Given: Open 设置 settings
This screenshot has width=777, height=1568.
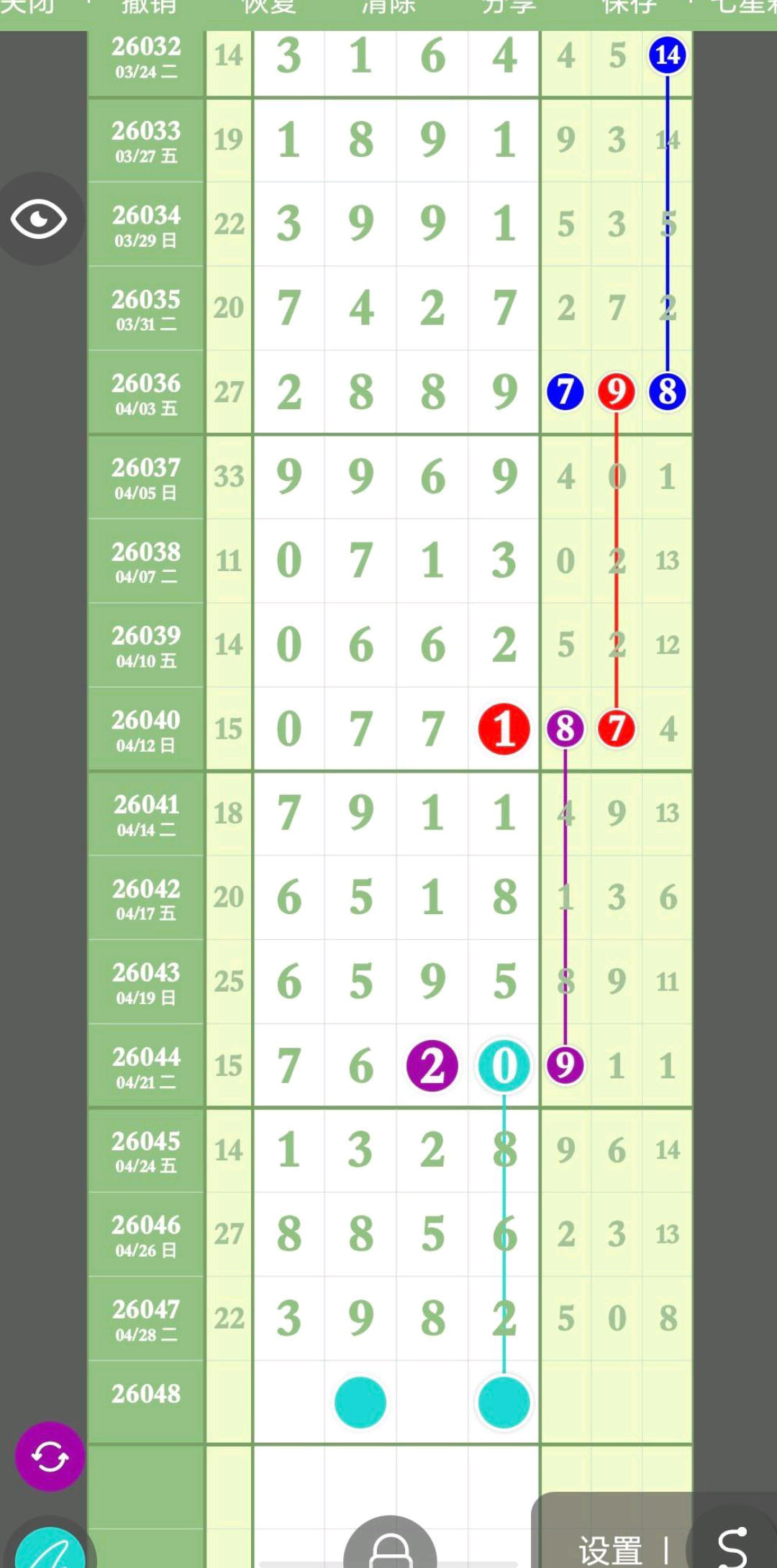Looking at the screenshot, I should click(610, 1549).
